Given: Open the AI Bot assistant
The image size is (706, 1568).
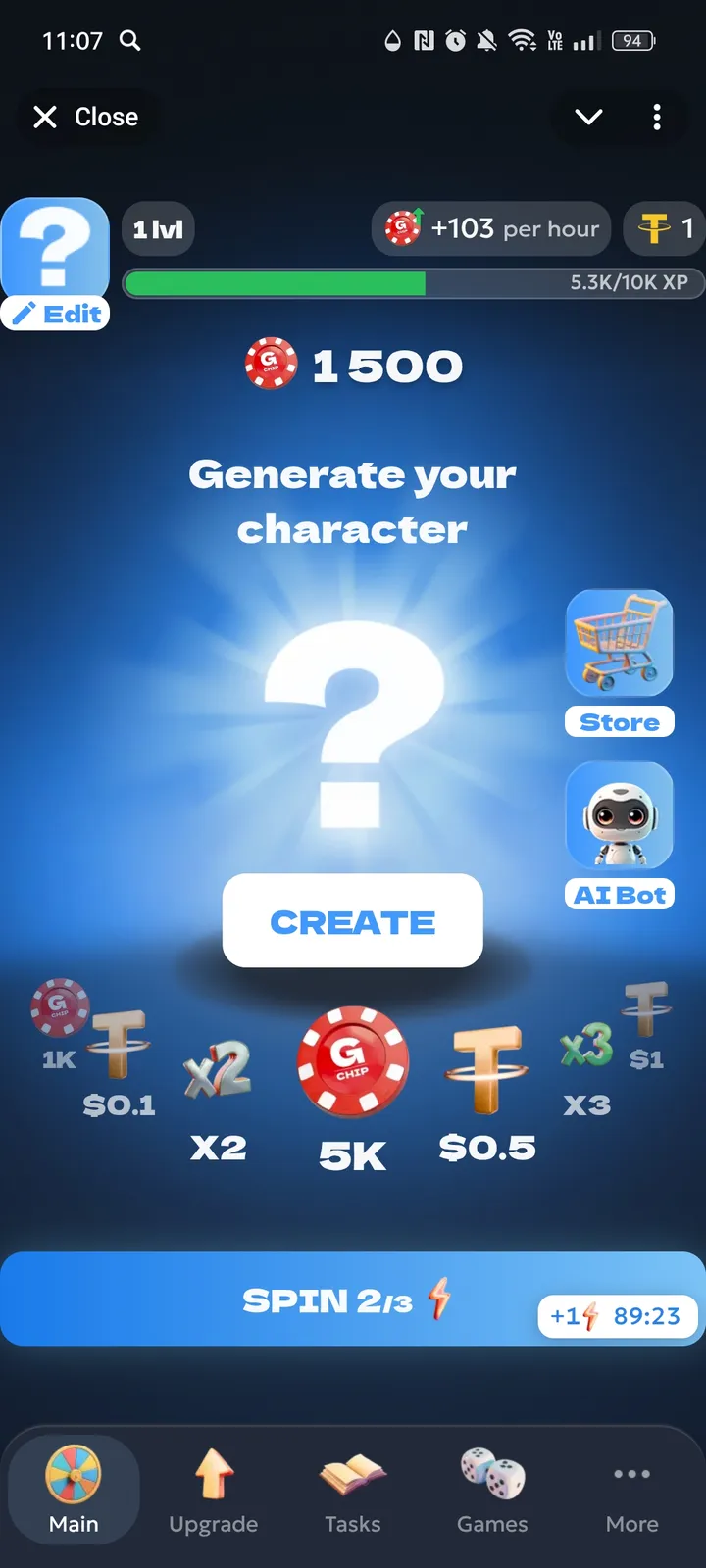Looking at the screenshot, I should [619, 814].
